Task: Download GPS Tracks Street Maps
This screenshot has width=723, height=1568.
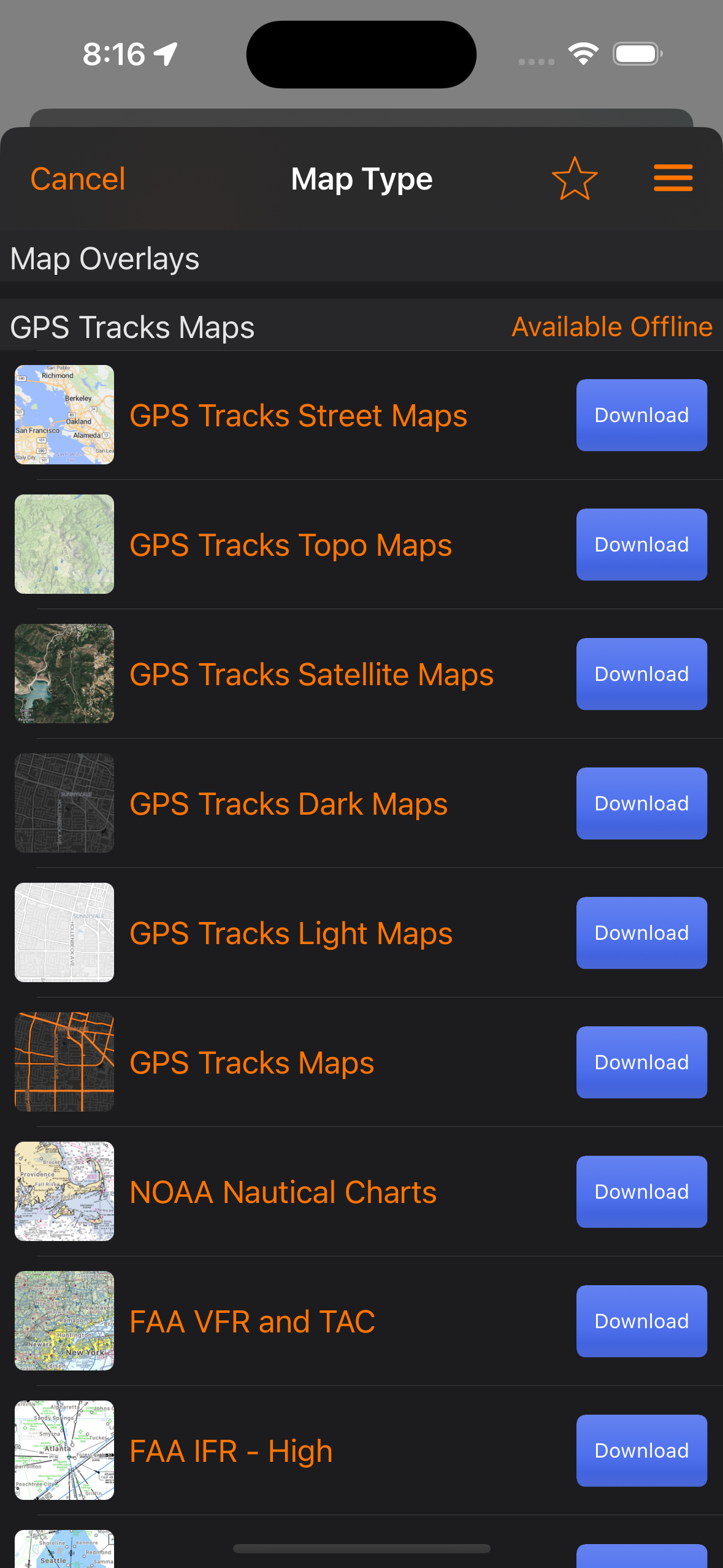Action: click(641, 415)
